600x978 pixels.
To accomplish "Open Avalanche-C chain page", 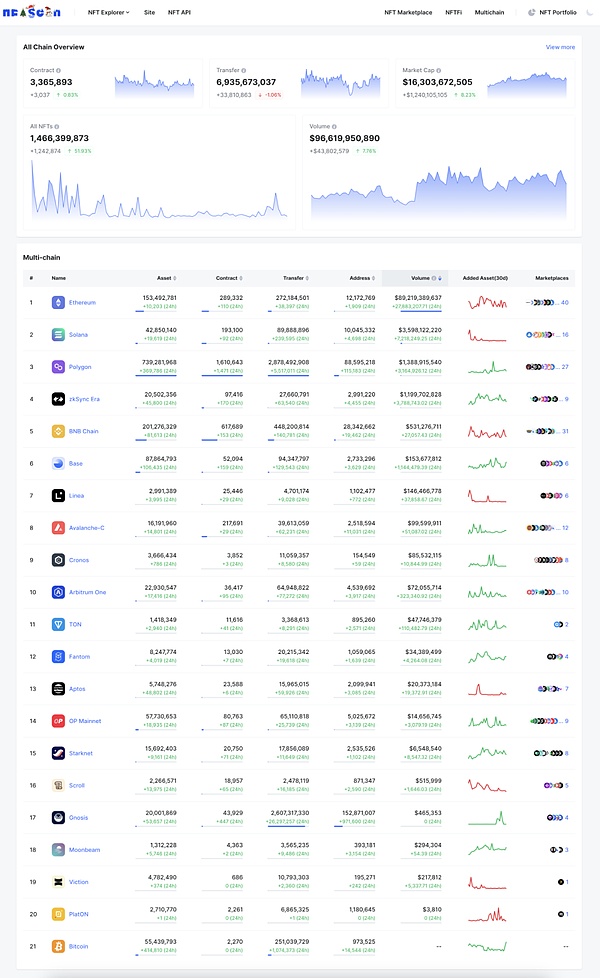I will point(86,528).
